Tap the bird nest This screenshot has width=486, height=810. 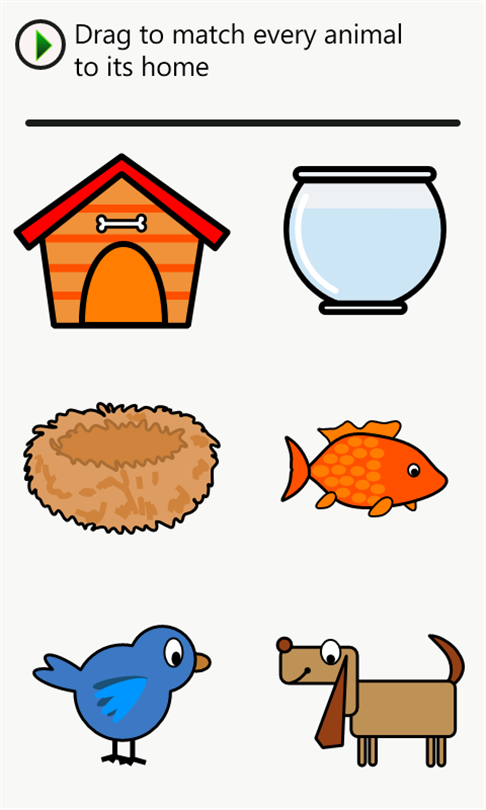point(122,468)
